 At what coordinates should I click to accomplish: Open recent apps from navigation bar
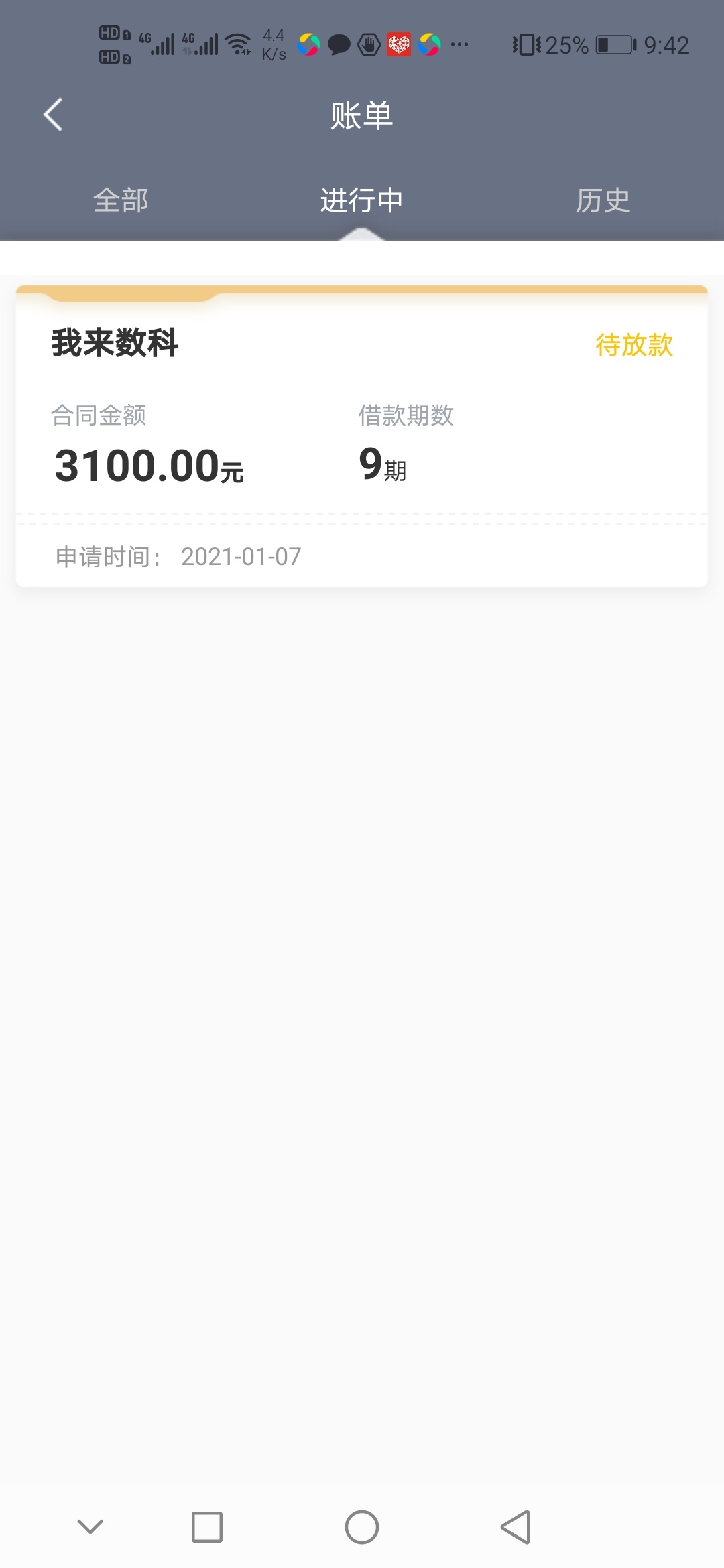click(x=207, y=1527)
